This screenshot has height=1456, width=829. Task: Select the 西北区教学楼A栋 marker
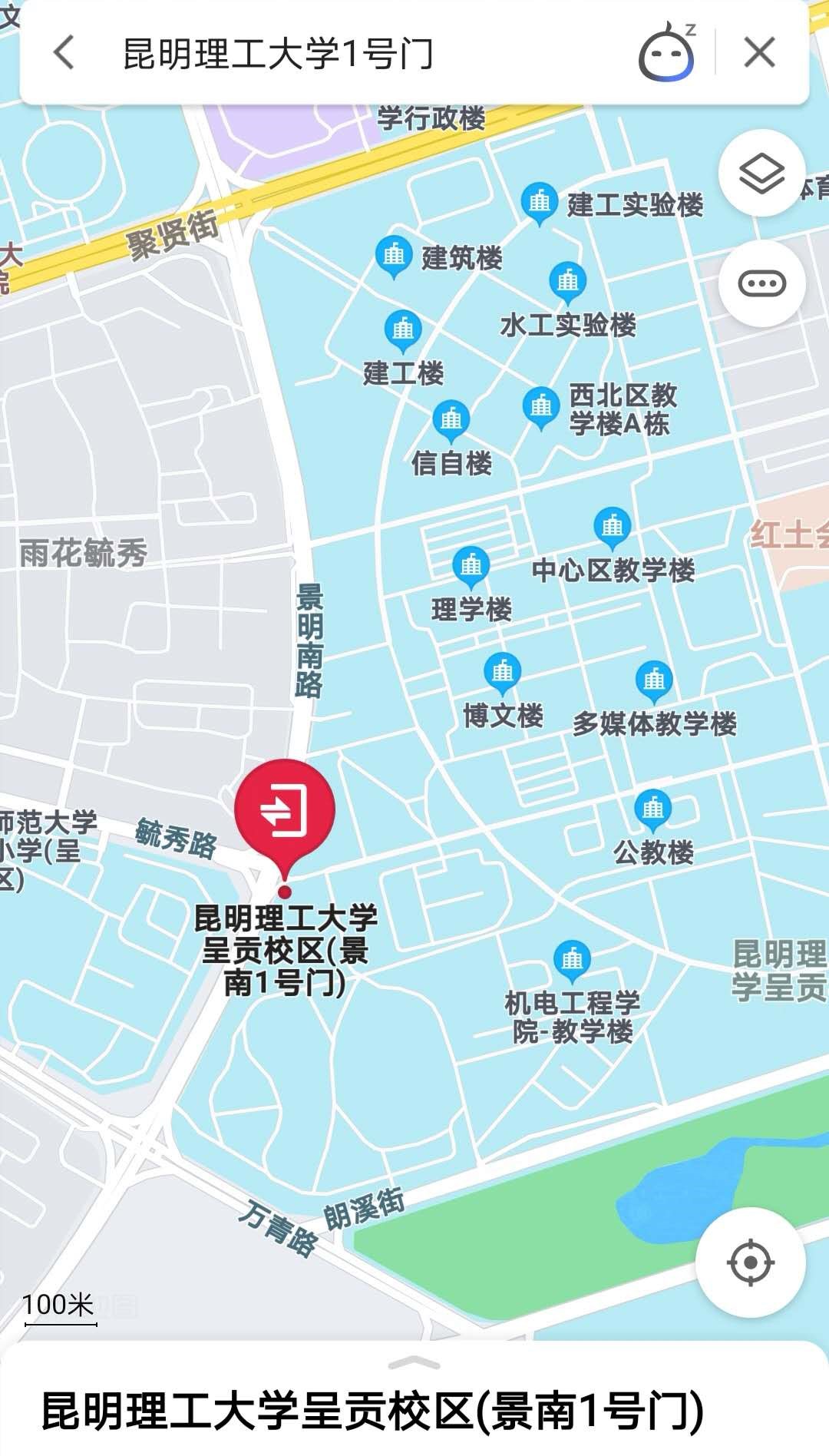[540, 405]
